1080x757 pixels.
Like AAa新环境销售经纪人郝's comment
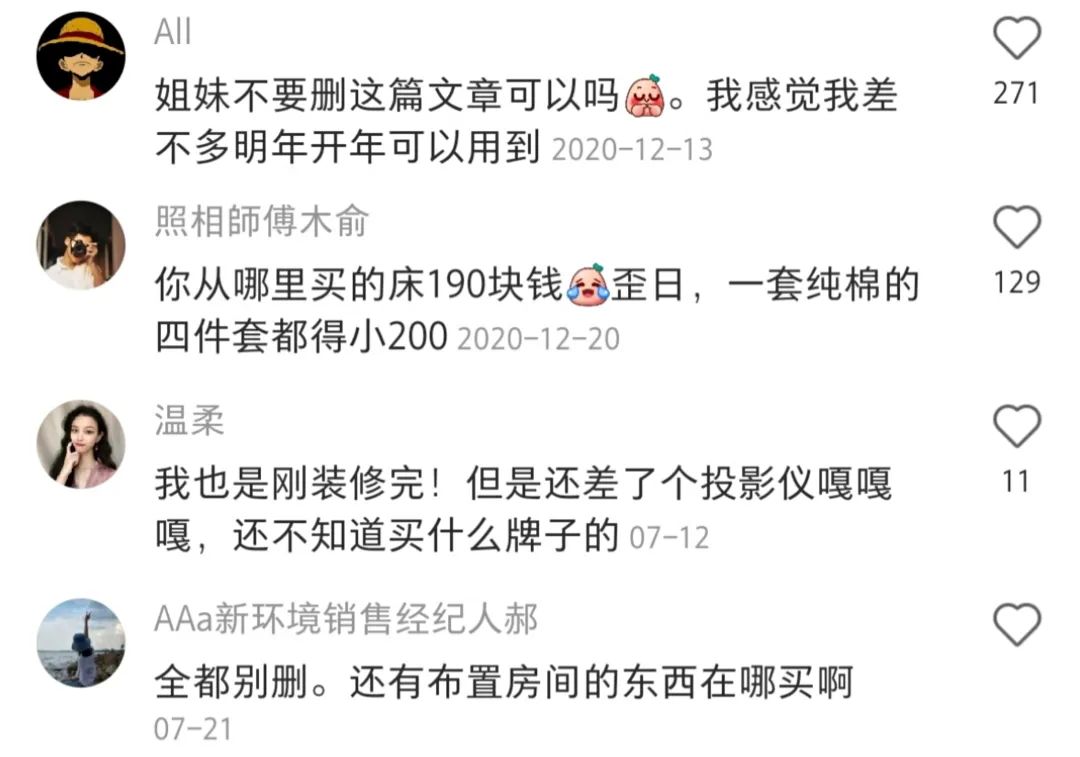1017,626
